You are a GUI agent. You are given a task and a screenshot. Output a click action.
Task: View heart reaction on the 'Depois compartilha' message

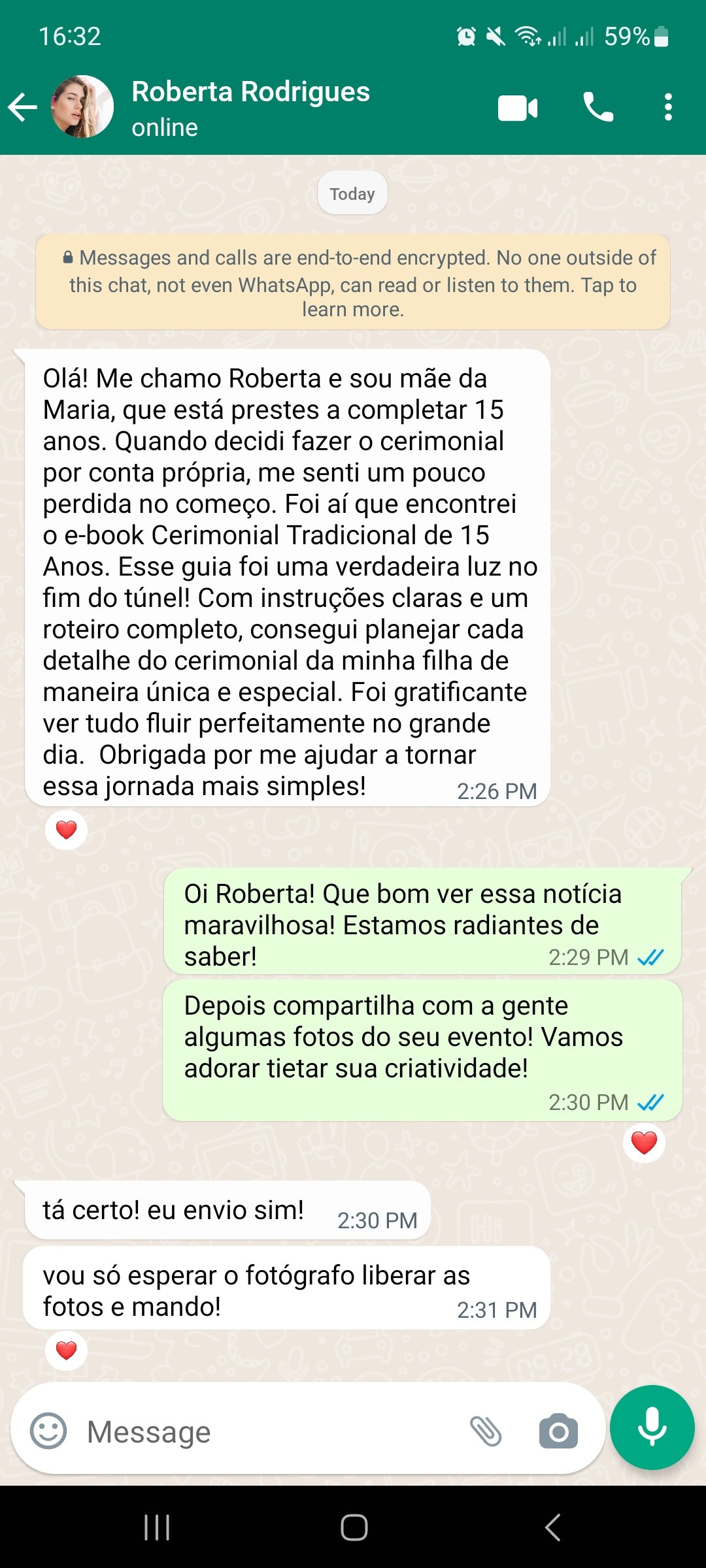[x=644, y=1143]
